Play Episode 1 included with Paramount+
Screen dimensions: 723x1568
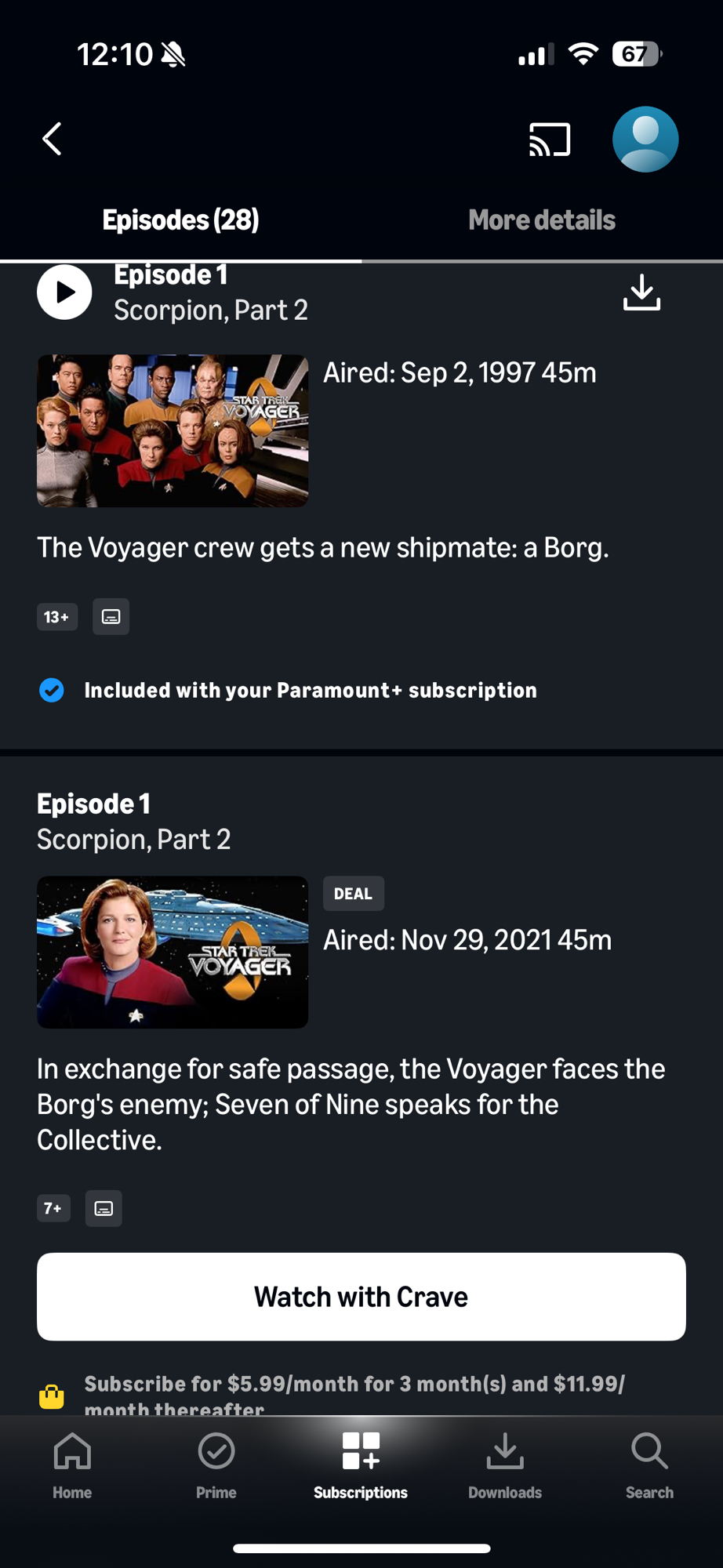(x=64, y=292)
